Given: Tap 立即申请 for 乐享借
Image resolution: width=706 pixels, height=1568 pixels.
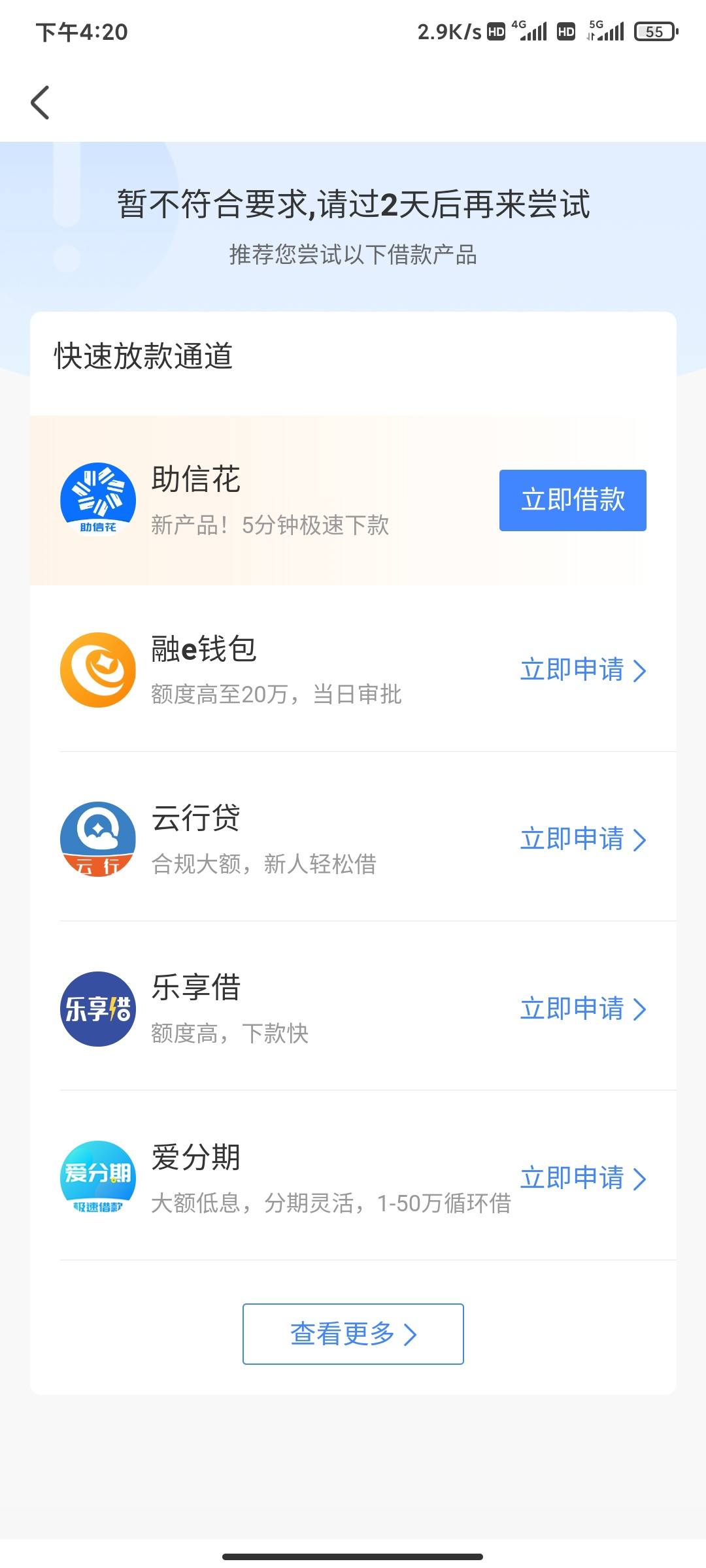Looking at the screenshot, I should tap(583, 1009).
